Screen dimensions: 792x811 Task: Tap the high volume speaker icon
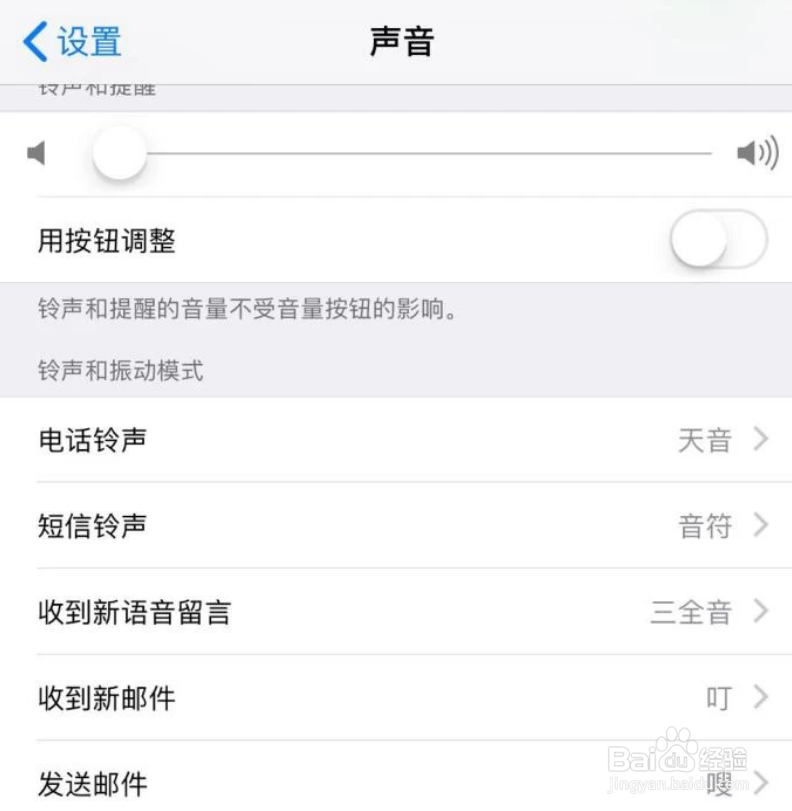pyautogui.click(x=758, y=152)
